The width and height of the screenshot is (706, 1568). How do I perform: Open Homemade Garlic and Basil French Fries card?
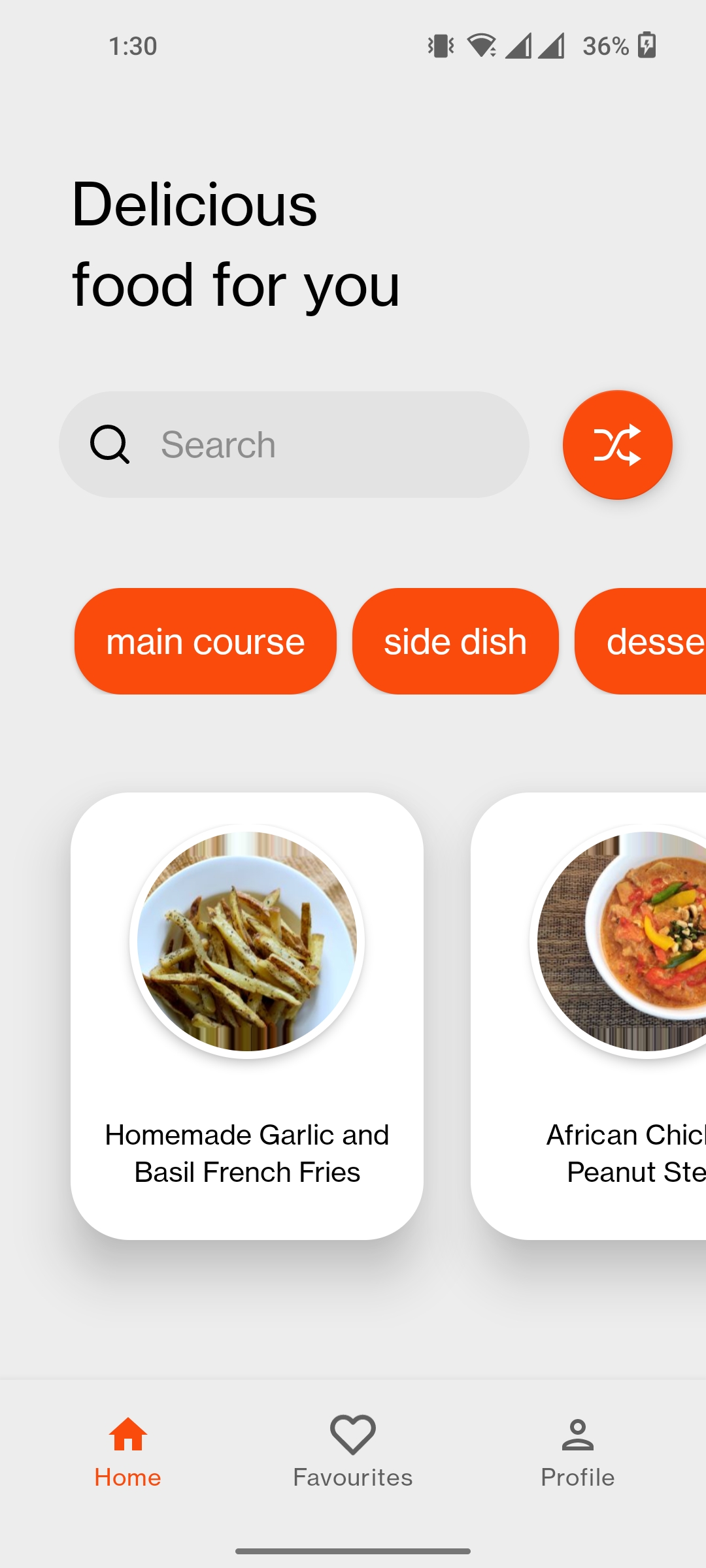point(247,1016)
